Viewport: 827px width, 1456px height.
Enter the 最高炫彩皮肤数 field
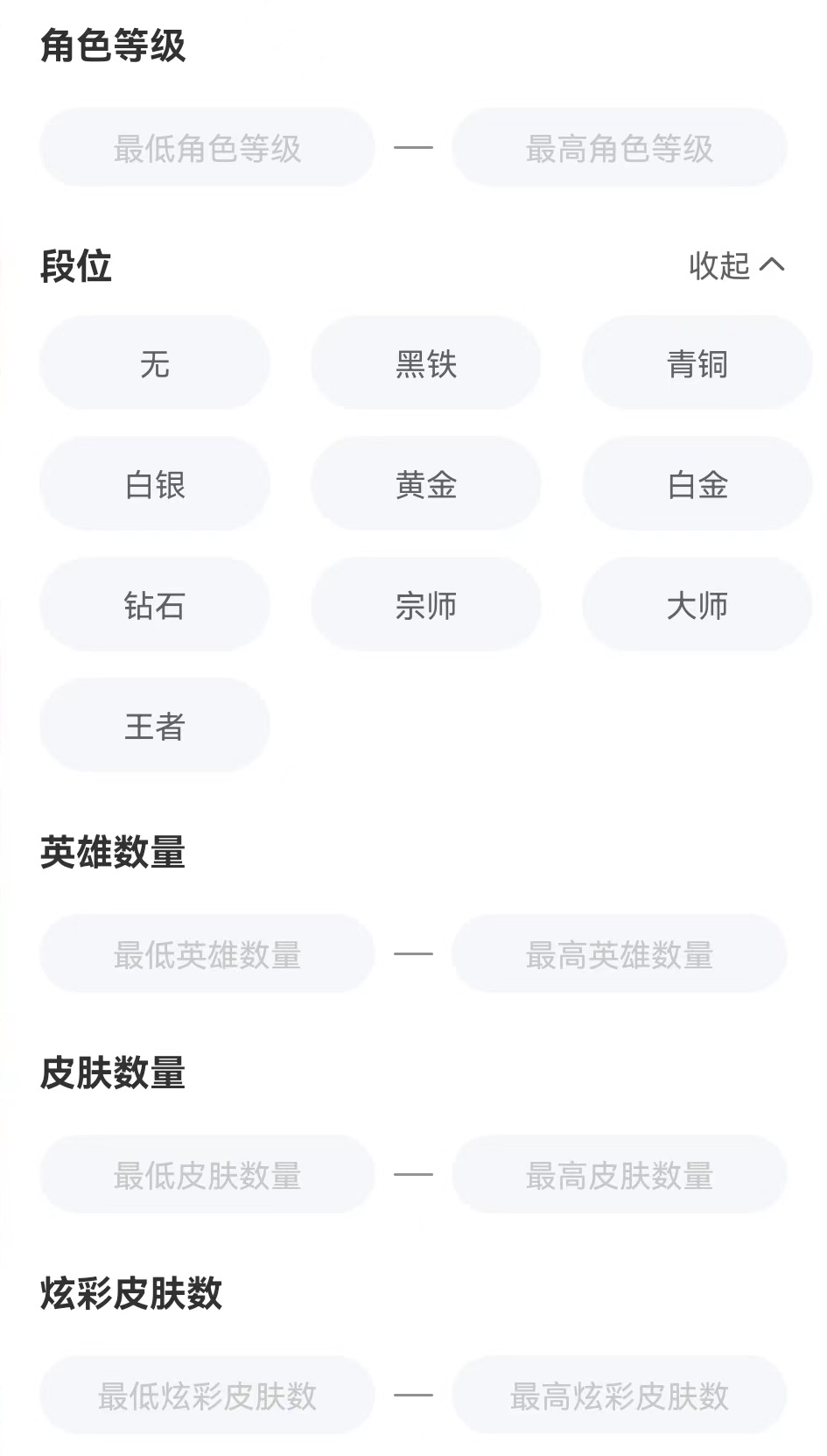620,1396
